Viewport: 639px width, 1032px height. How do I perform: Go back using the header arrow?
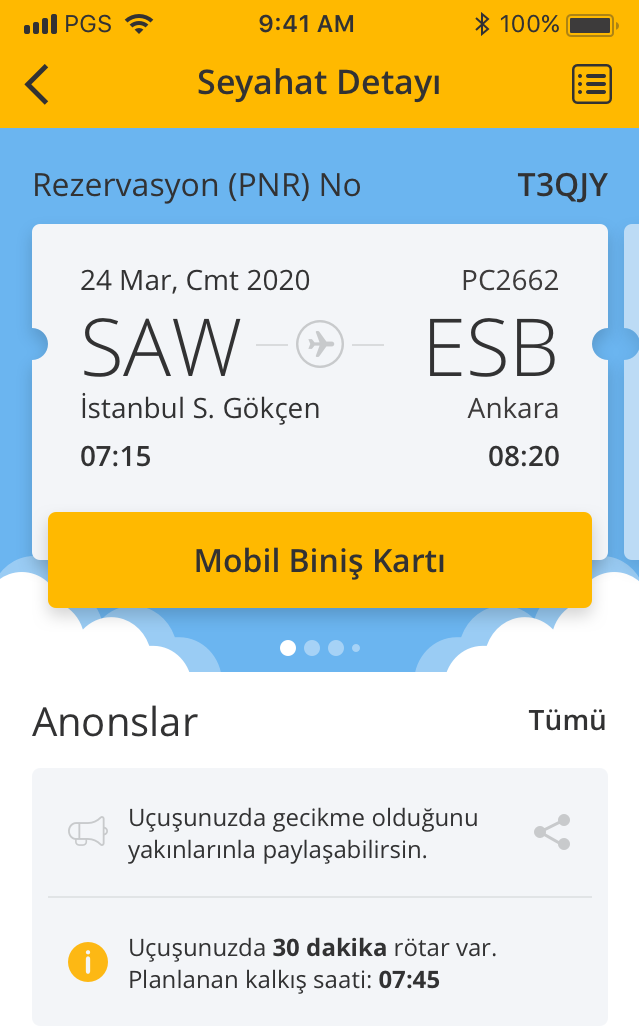[x=37, y=84]
